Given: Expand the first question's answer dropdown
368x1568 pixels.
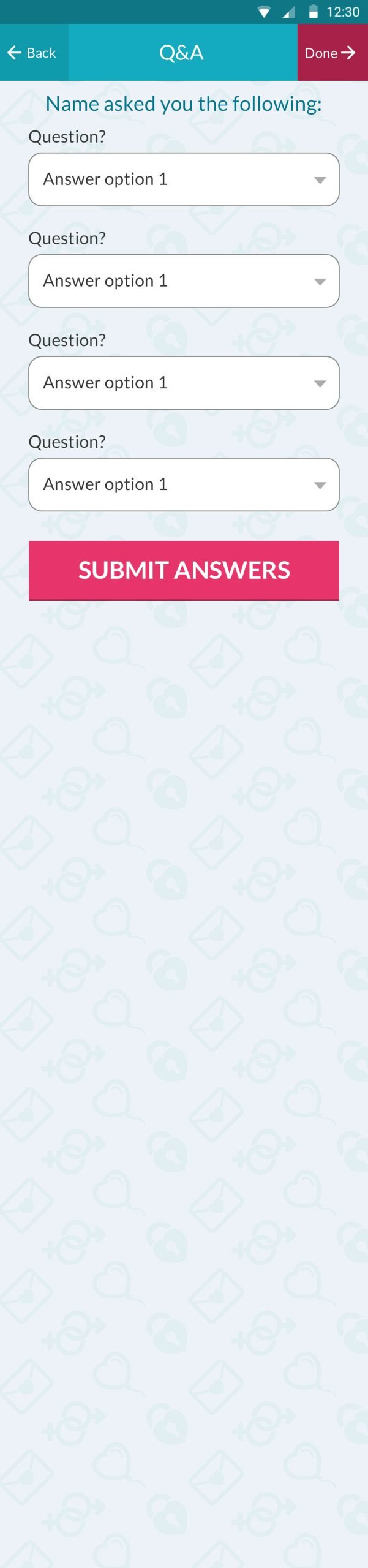Looking at the screenshot, I should (184, 179).
